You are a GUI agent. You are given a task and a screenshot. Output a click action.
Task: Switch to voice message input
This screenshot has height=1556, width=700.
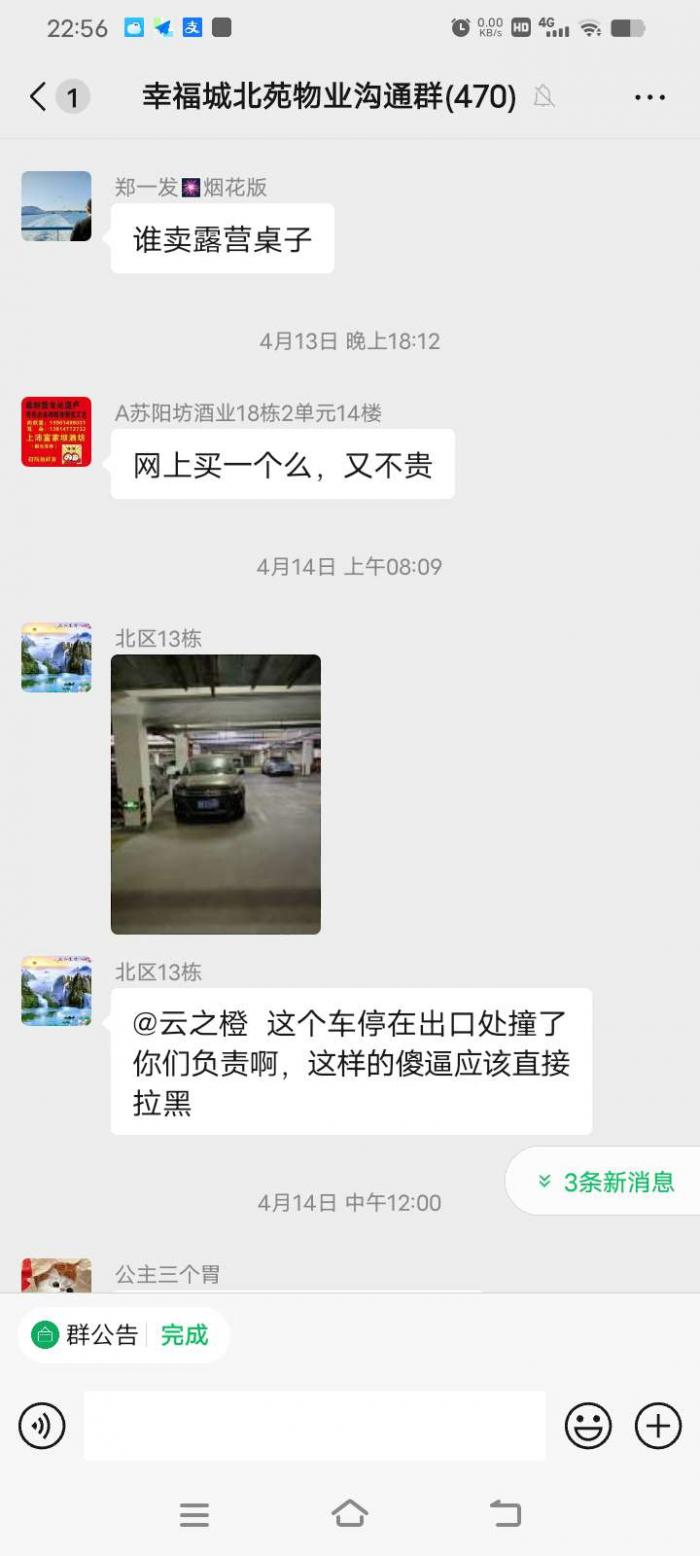[42, 1426]
